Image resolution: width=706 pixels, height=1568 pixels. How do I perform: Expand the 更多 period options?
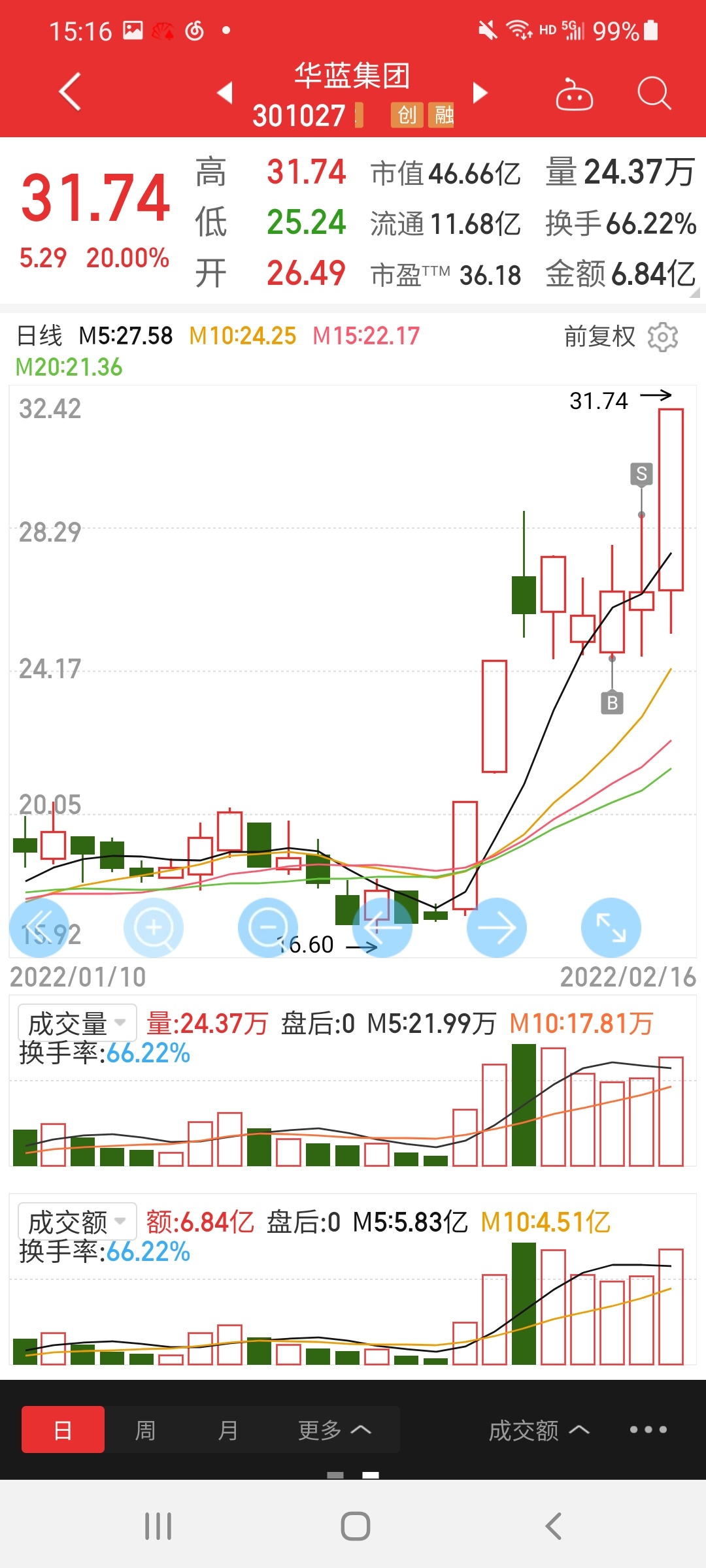pos(334,1430)
